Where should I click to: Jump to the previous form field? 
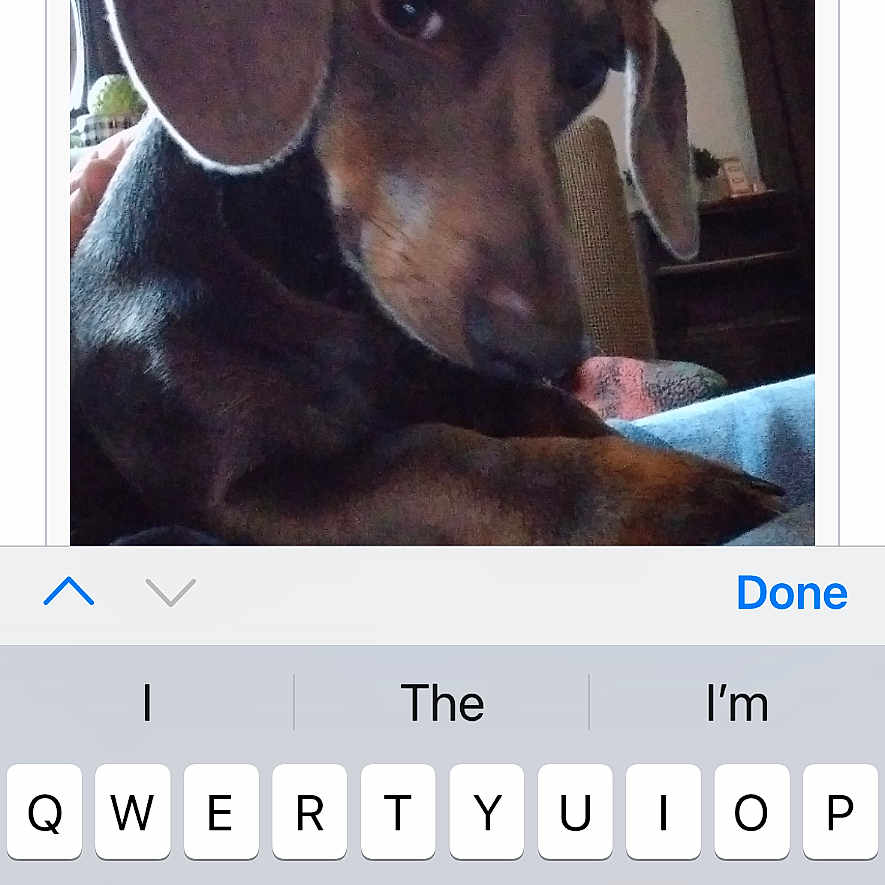point(69,593)
